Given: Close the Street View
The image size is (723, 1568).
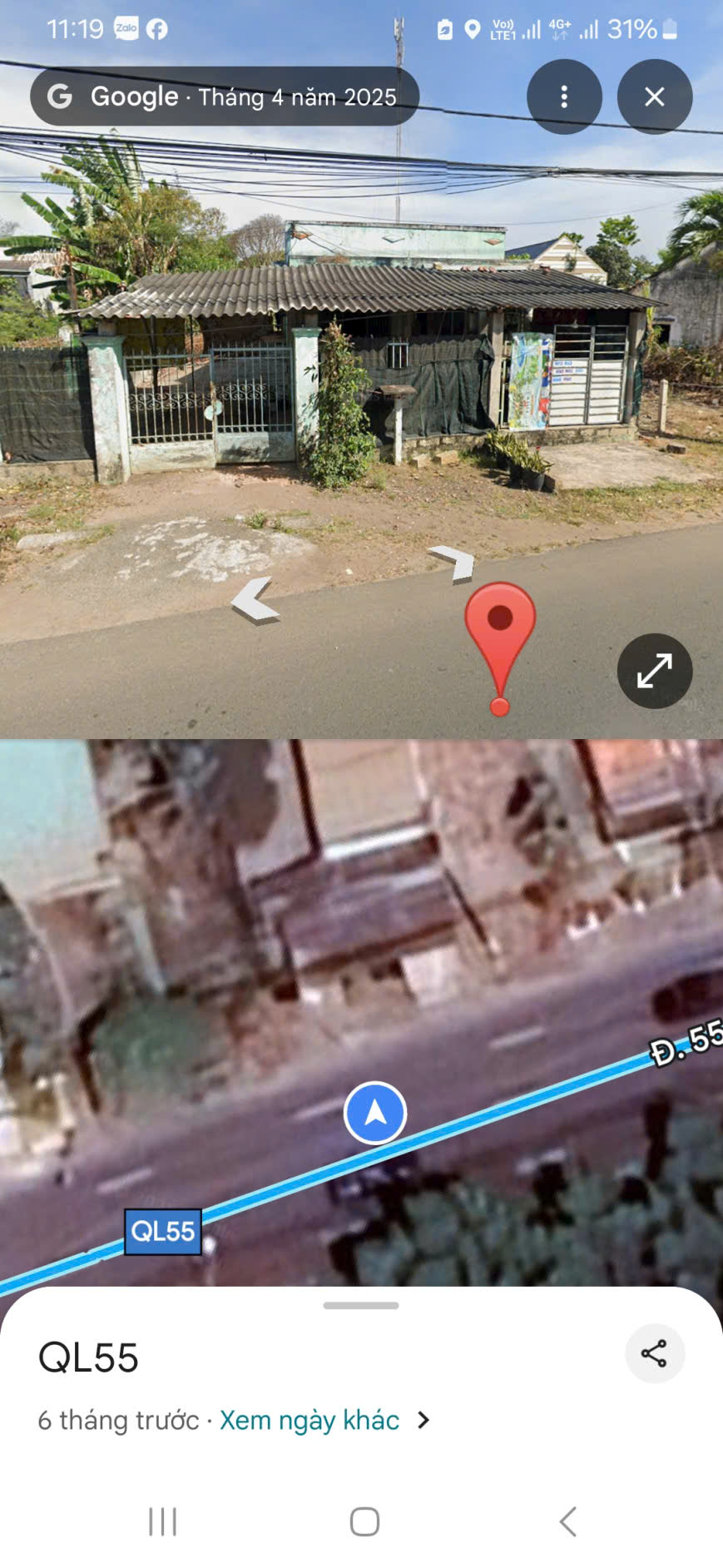Looking at the screenshot, I should coord(655,97).
